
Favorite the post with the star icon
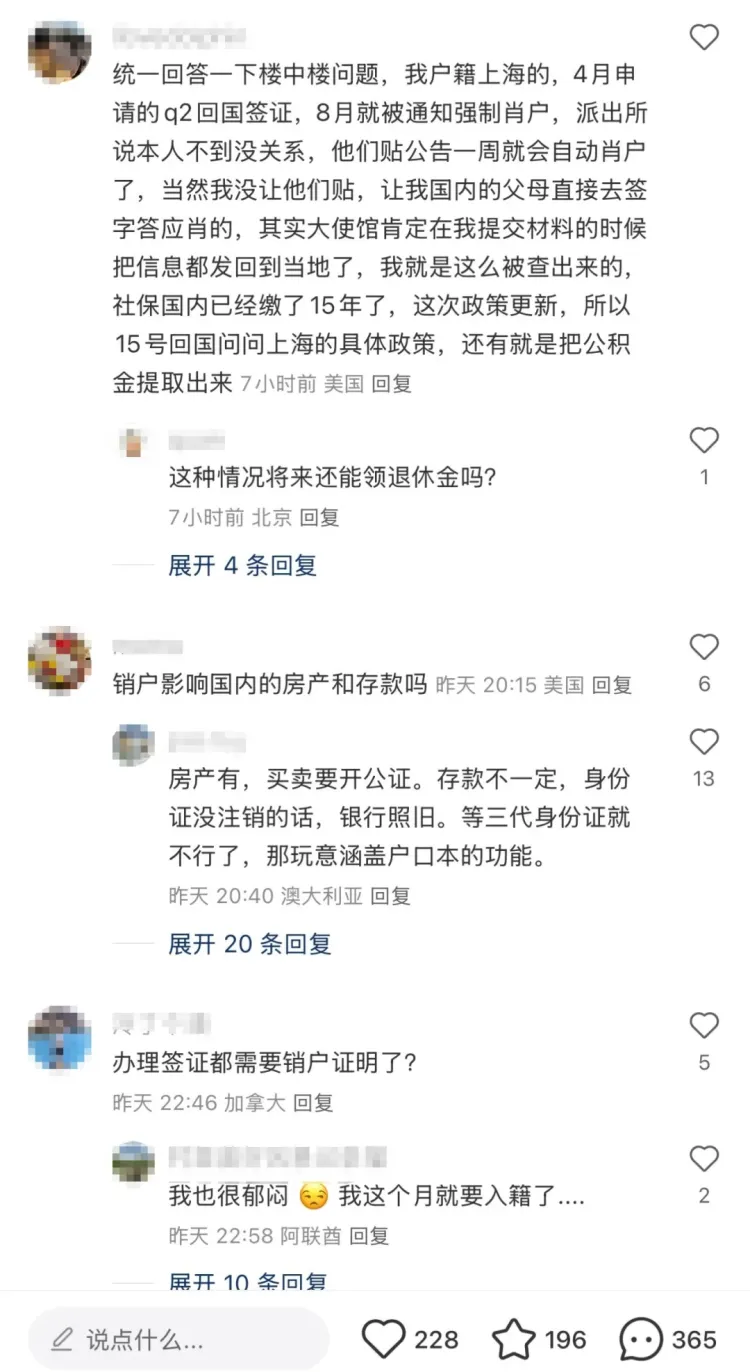(513, 1339)
